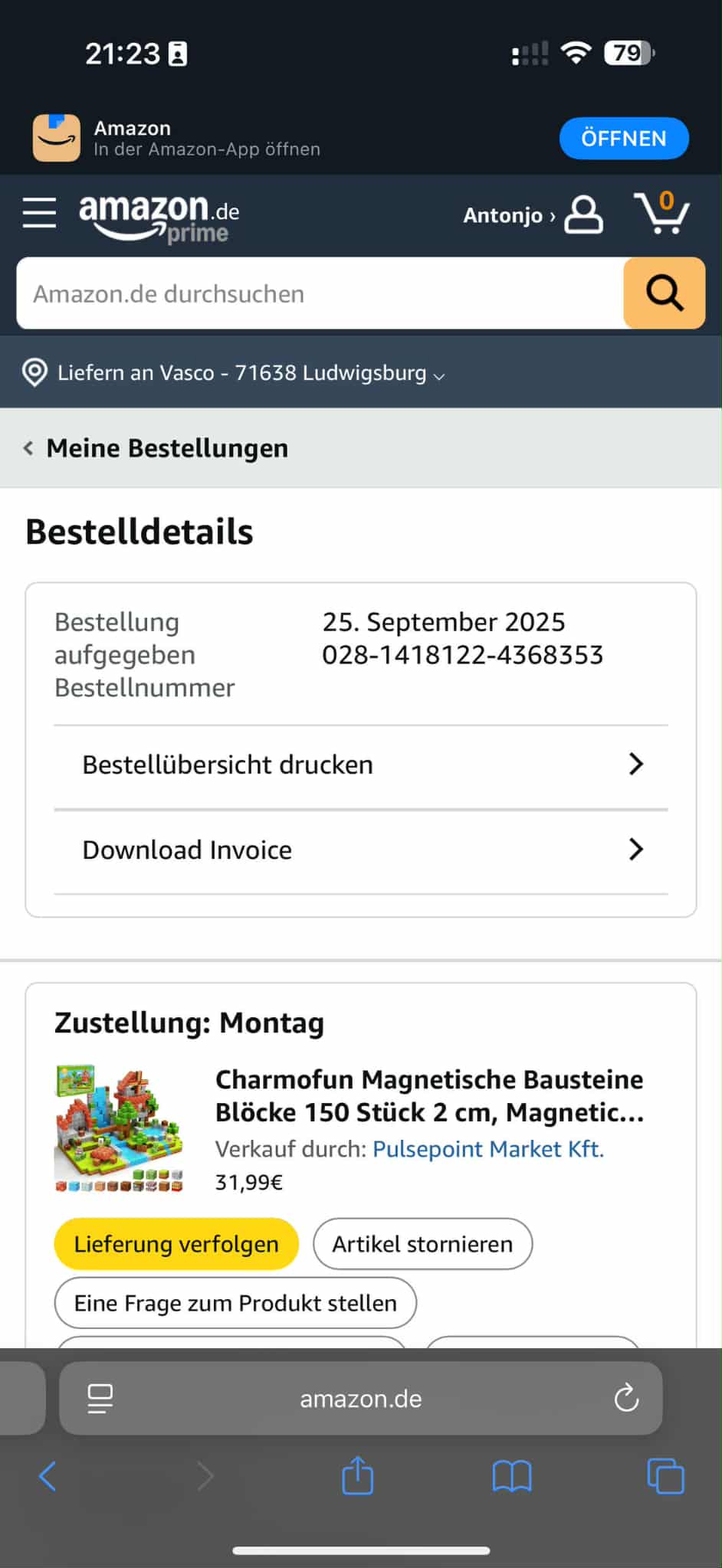Viewport: 722px width, 1568px height.
Task: Open seller Pulsepoint Market Kft.
Action: click(x=487, y=1149)
